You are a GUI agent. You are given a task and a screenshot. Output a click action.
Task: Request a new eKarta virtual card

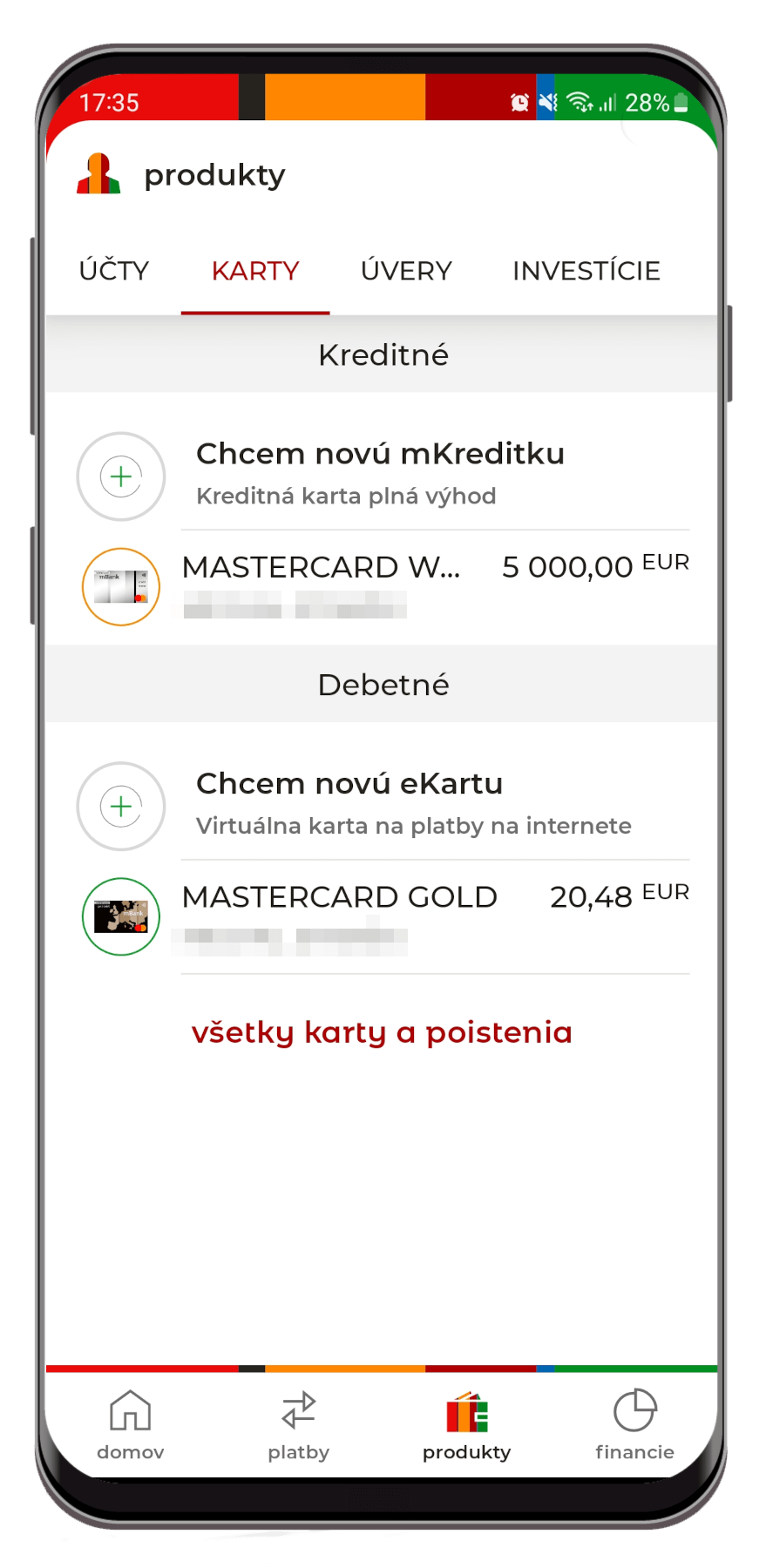tap(383, 805)
